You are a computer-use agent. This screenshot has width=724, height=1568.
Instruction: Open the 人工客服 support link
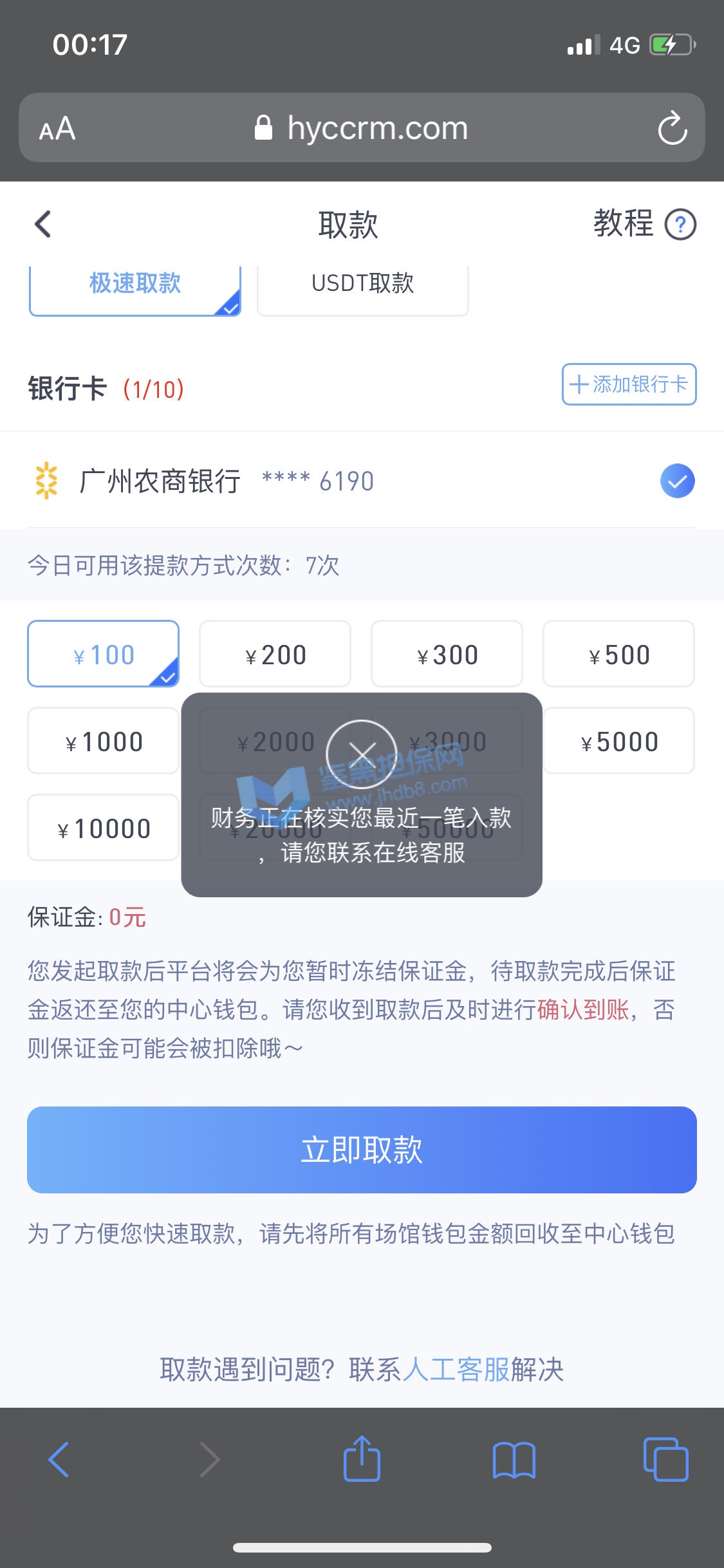[456, 1369]
